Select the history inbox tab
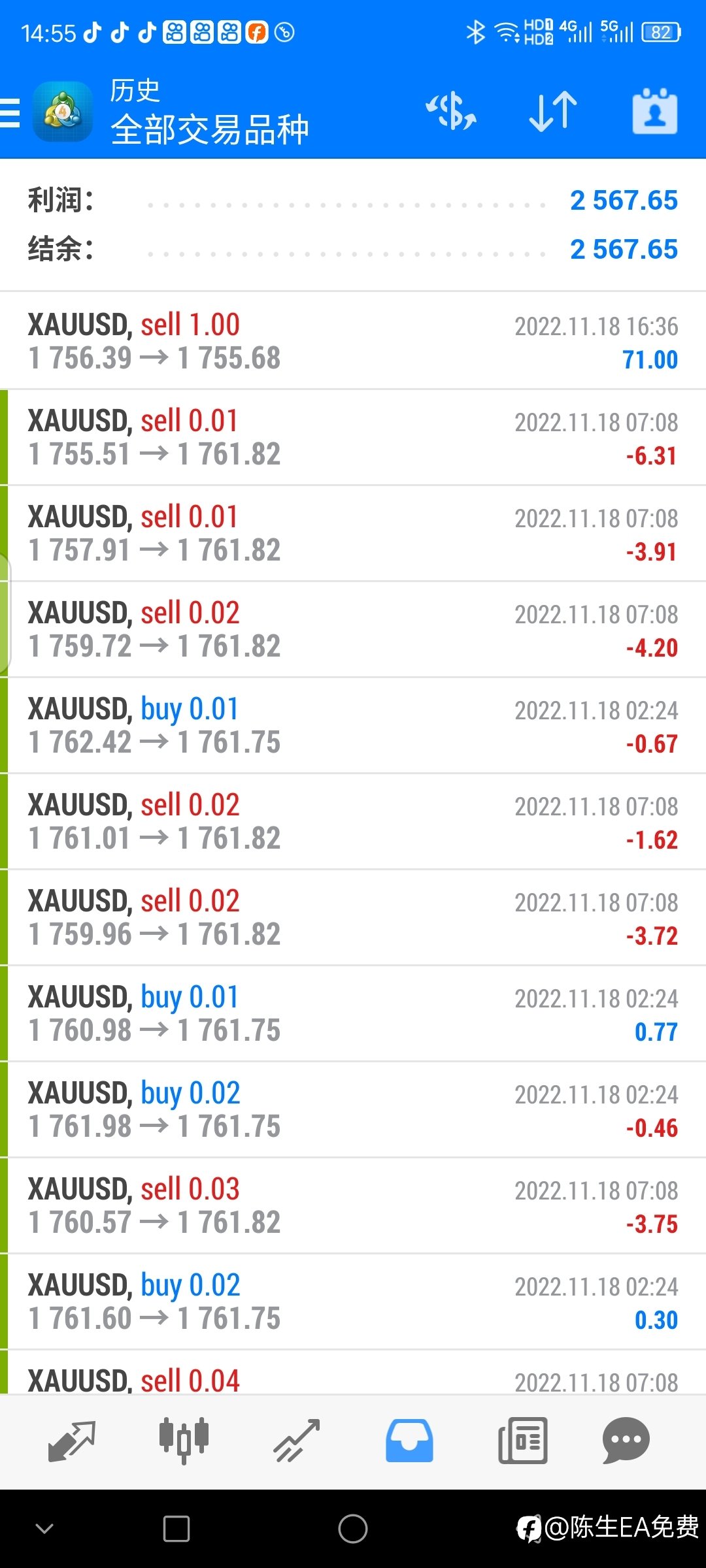The image size is (706, 1568). pos(409,1441)
